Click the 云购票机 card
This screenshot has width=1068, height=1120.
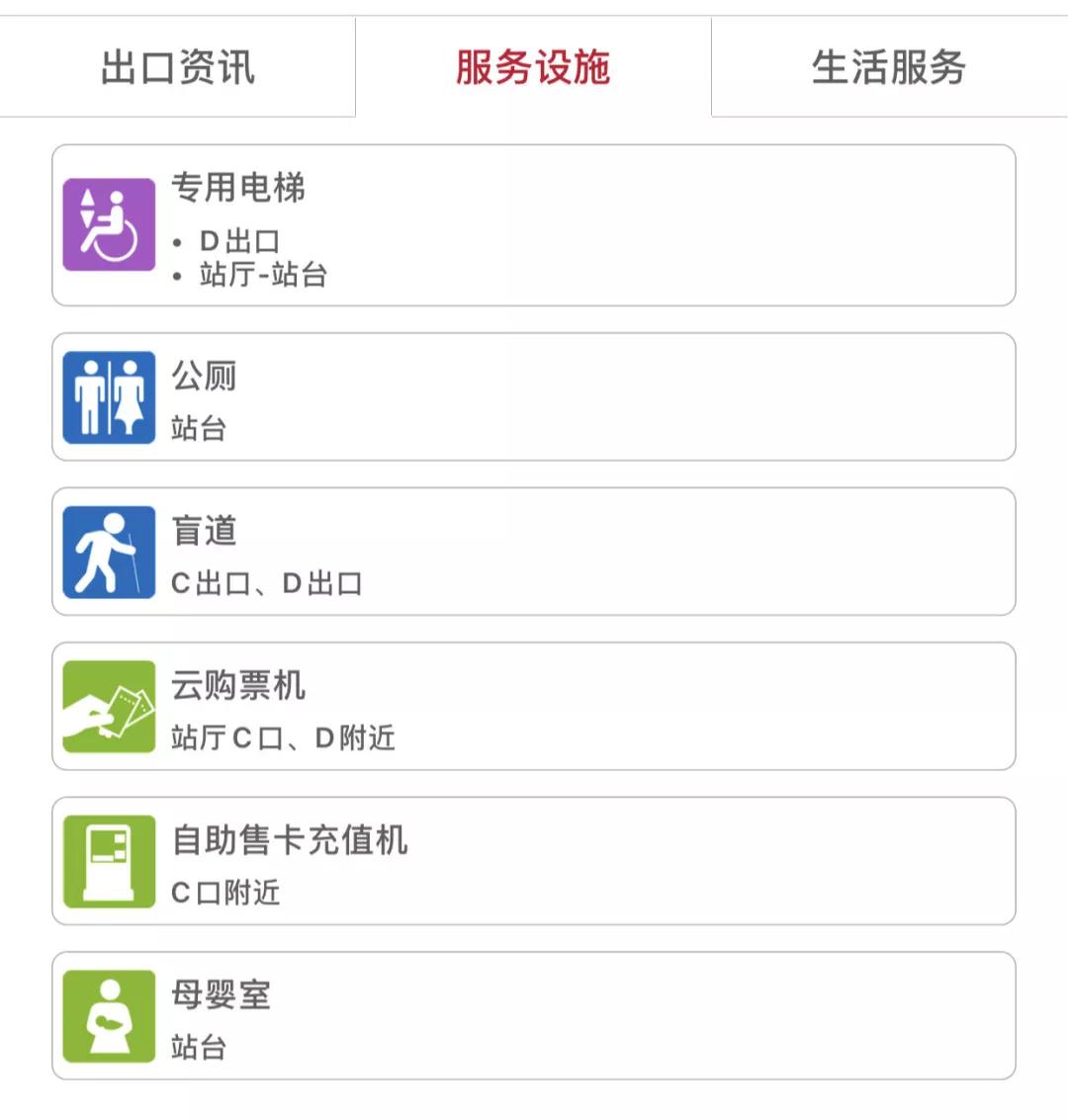534,706
